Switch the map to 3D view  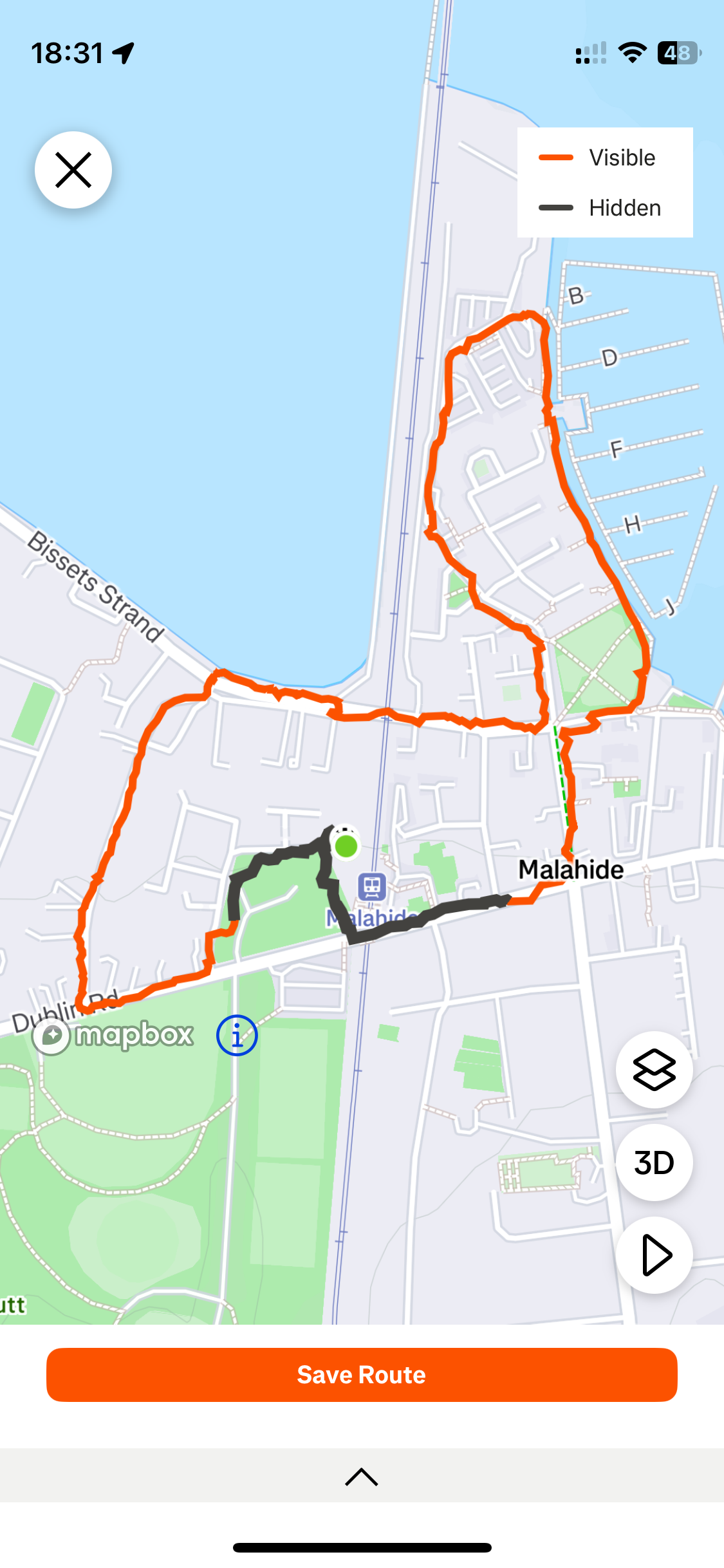tap(654, 1162)
